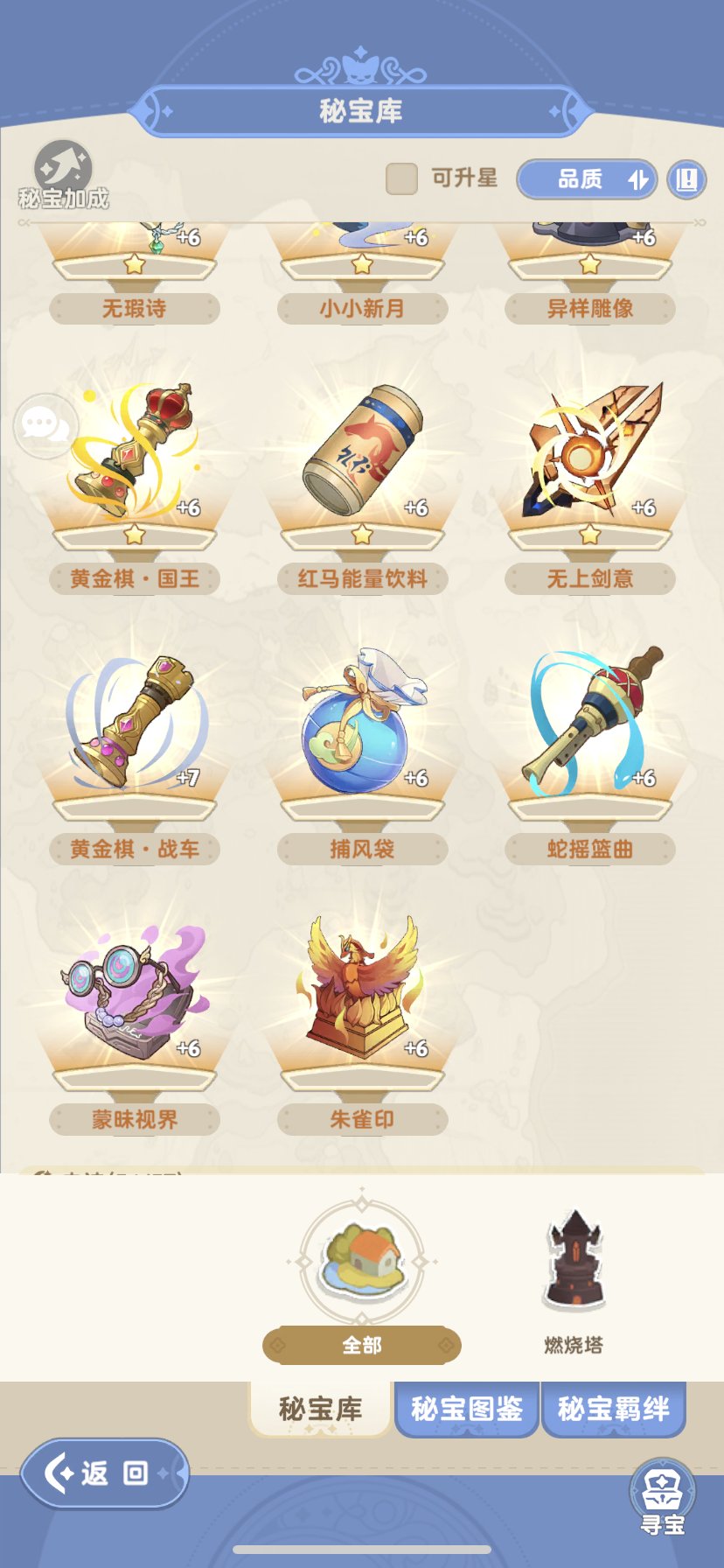Select the 蒙昧视界 goggles treasure

pyautogui.click(x=134, y=997)
